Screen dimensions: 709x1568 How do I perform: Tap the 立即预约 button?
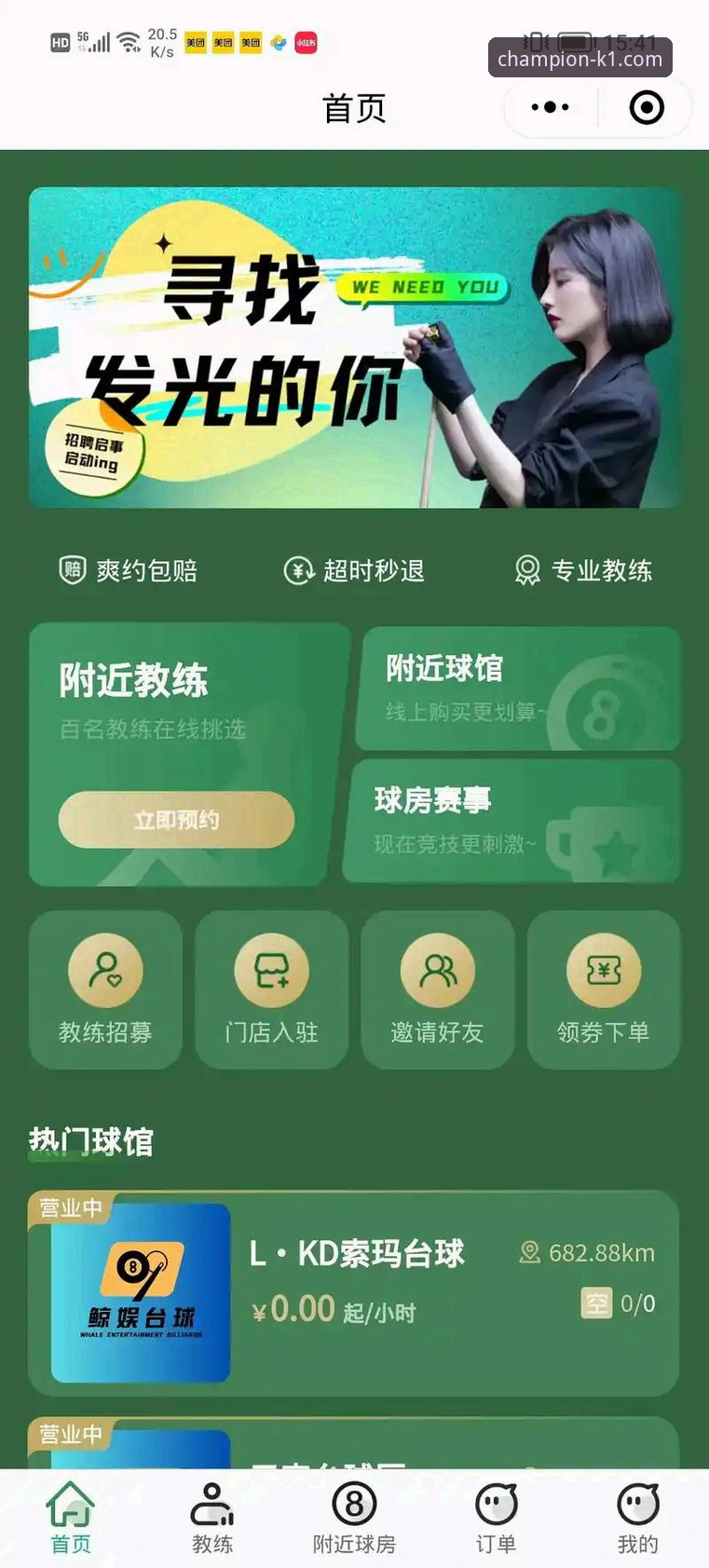click(176, 820)
